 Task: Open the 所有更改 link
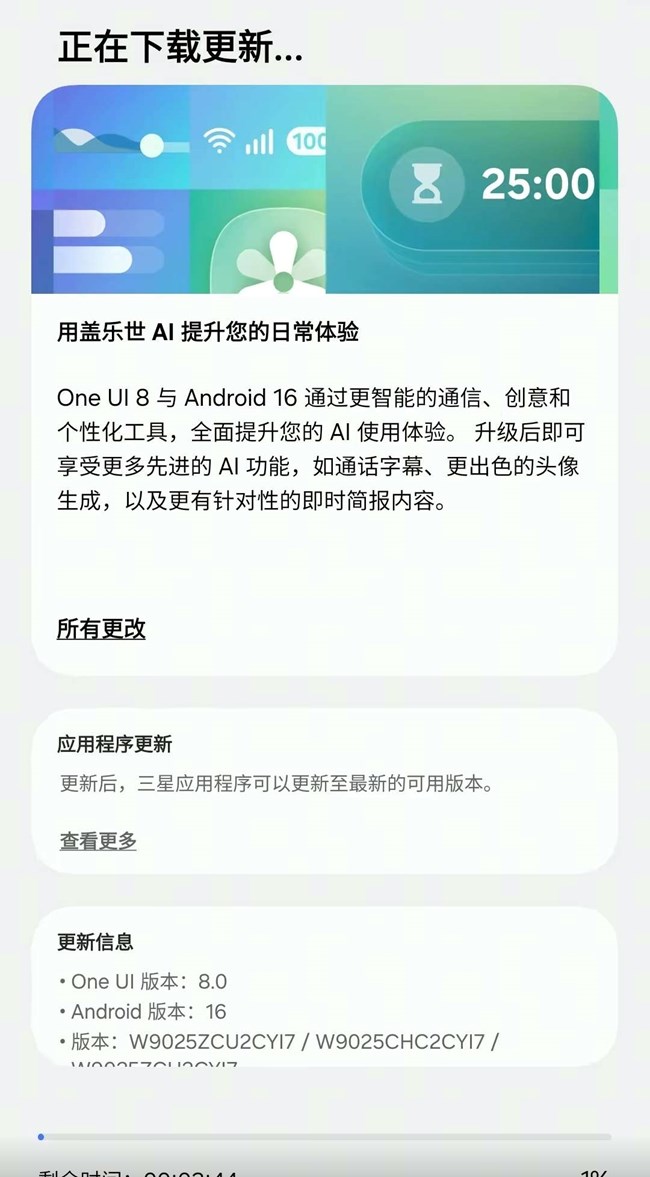[x=101, y=629]
